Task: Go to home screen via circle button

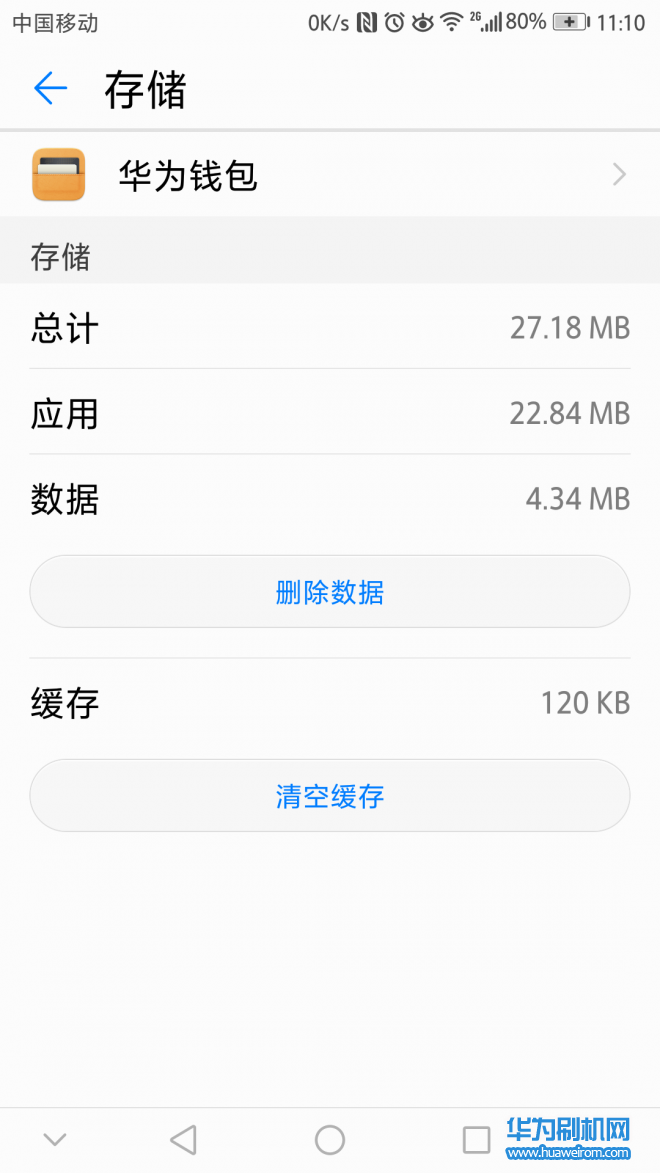Action: coord(330,1140)
